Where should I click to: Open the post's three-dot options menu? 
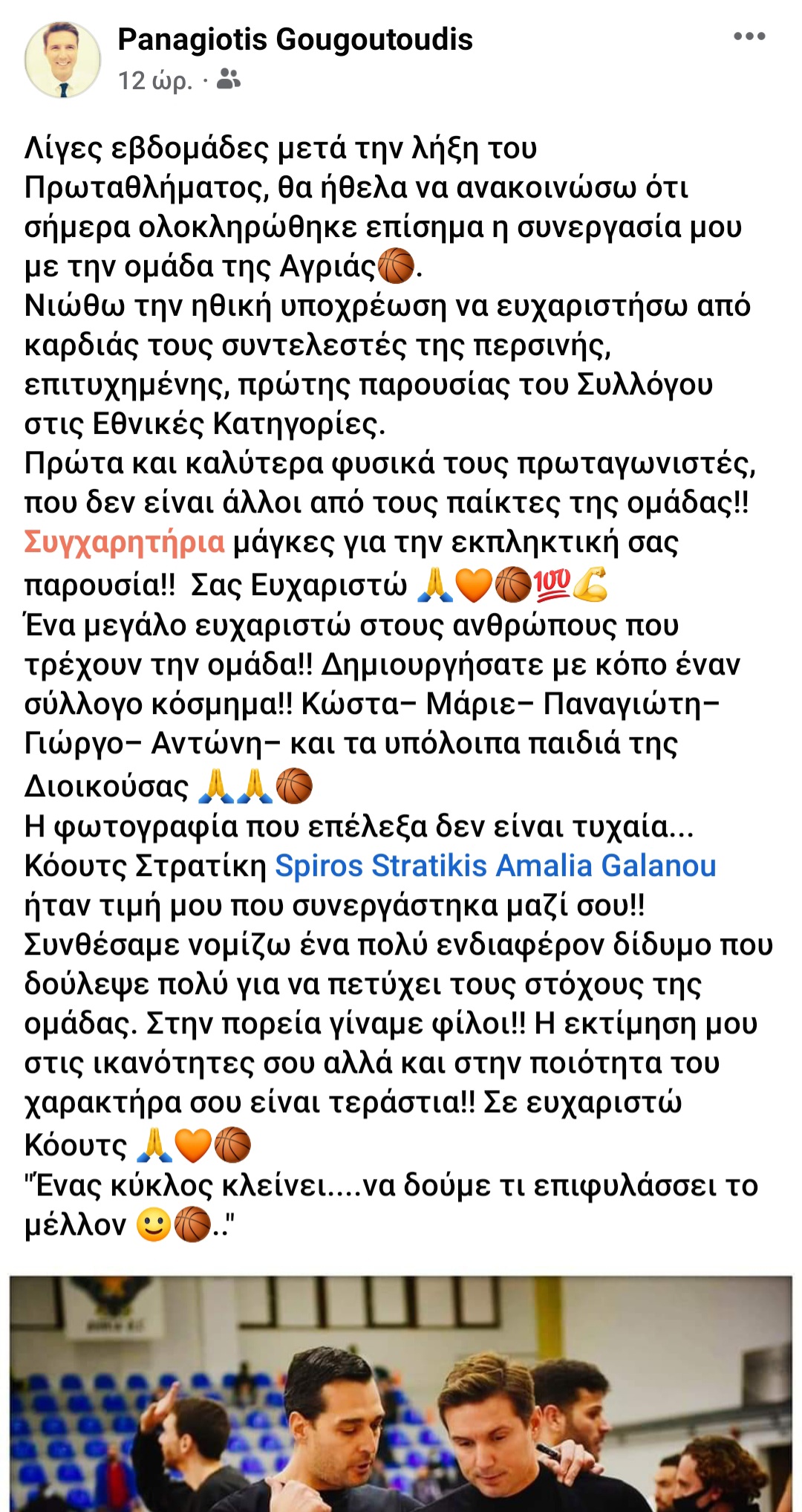coord(749,36)
